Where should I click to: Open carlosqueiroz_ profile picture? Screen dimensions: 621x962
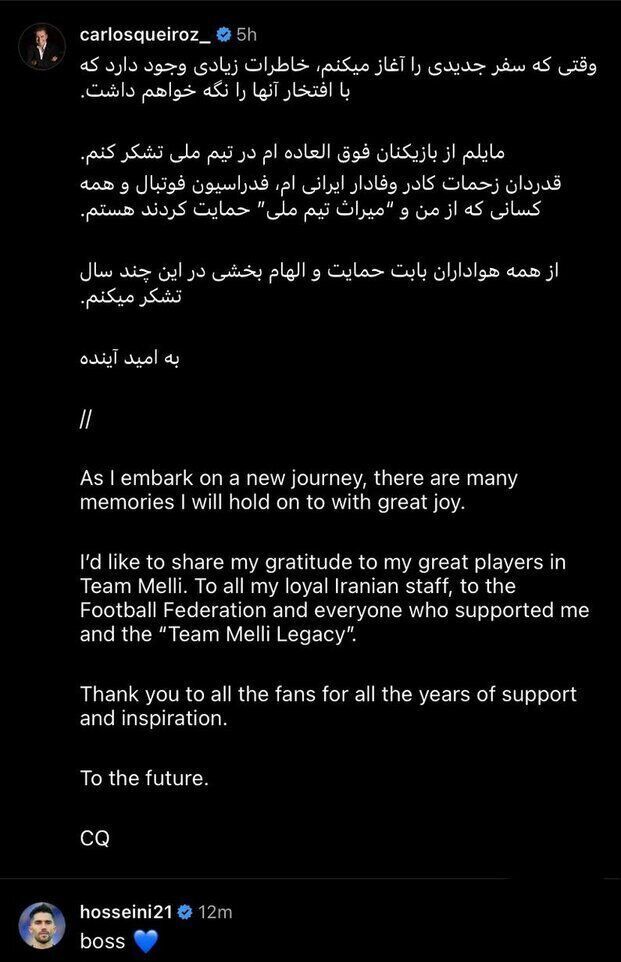coord(40,47)
